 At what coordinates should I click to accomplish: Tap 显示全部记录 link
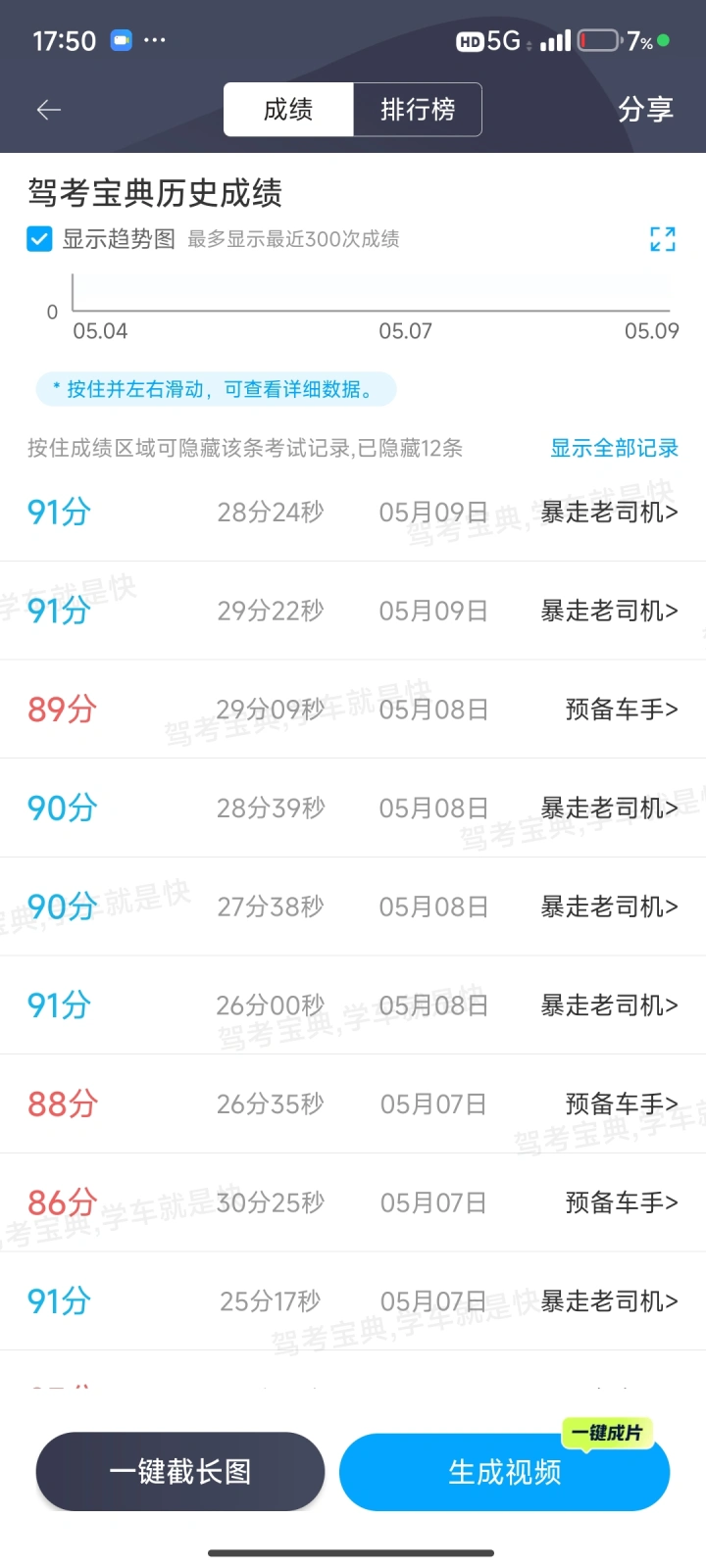pos(614,448)
